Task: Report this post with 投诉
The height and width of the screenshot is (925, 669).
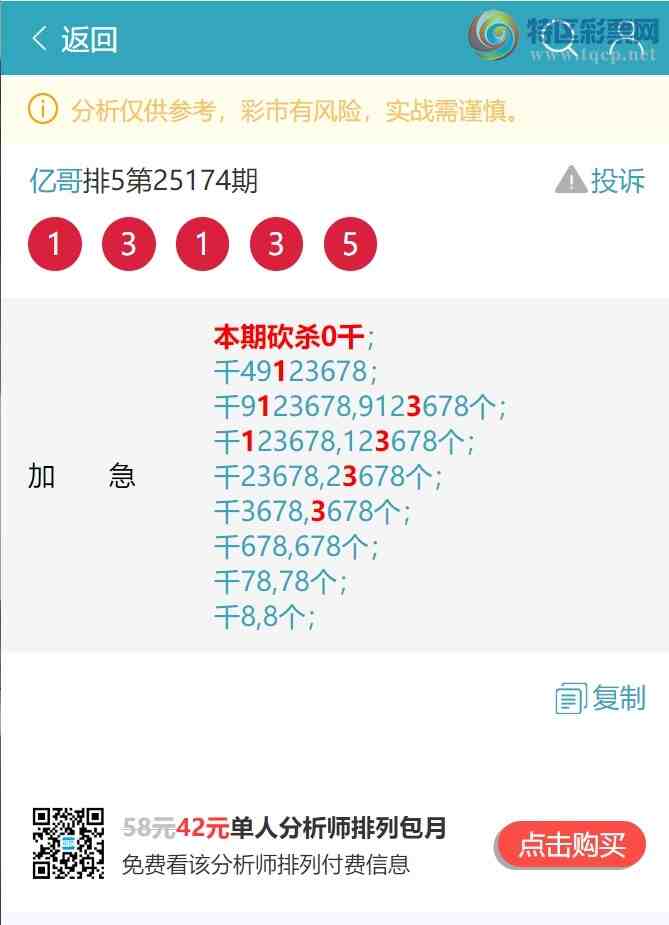Action: tap(600, 181)
